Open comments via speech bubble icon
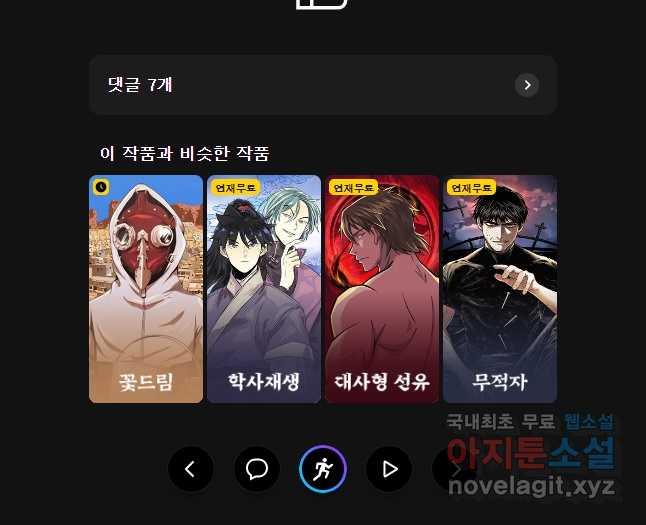The height and width of the screenshot is (525, 646). pyautogui.click(x=257, y=469)
